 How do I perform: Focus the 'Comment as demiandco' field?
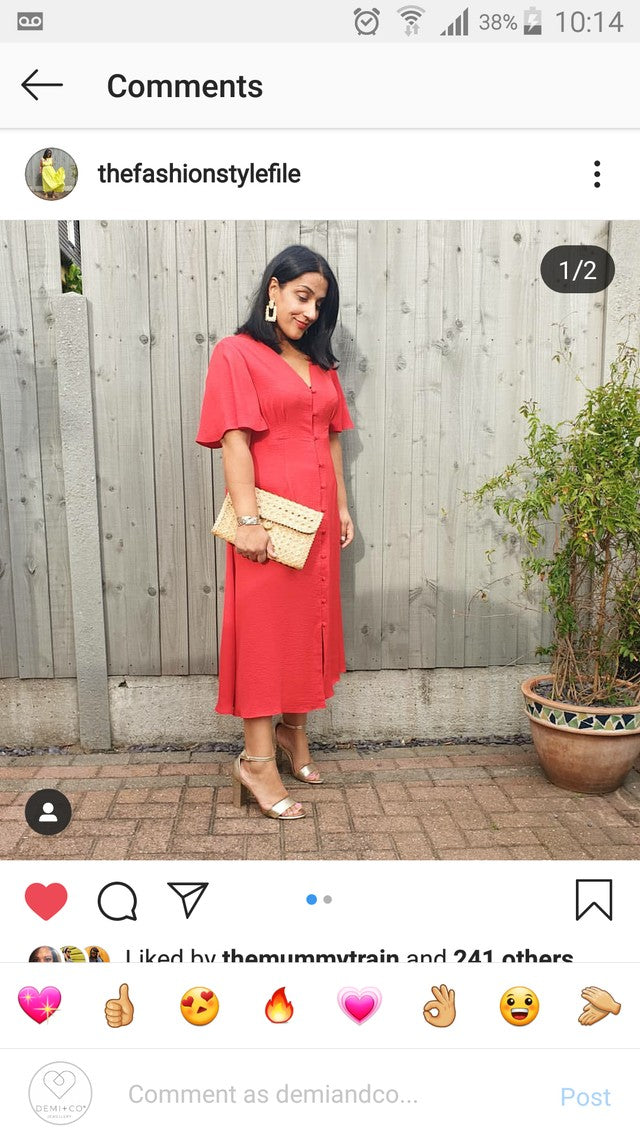coord(300,1095)
